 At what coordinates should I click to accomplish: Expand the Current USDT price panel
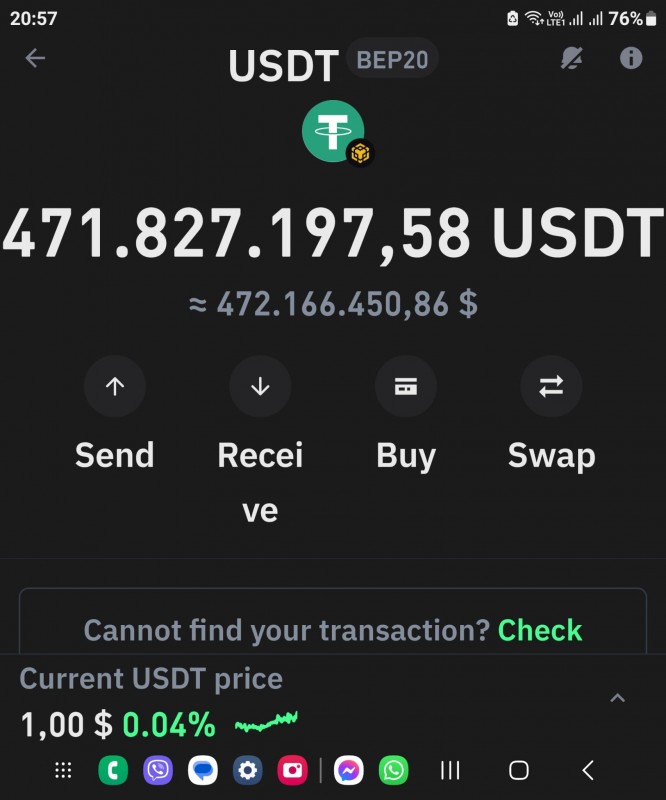[x=618, y=698]
